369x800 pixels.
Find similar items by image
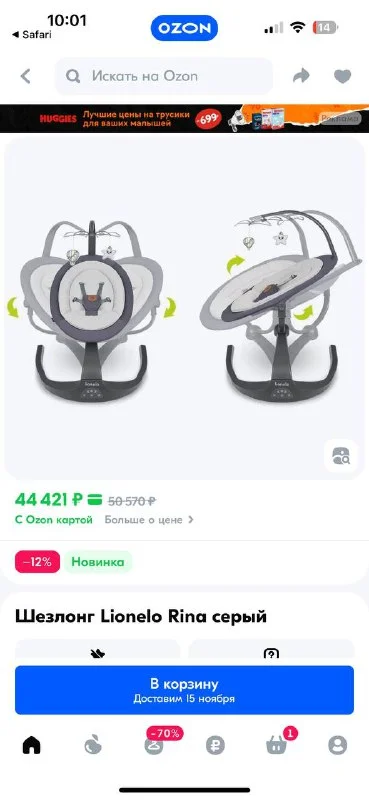[340, 456]
